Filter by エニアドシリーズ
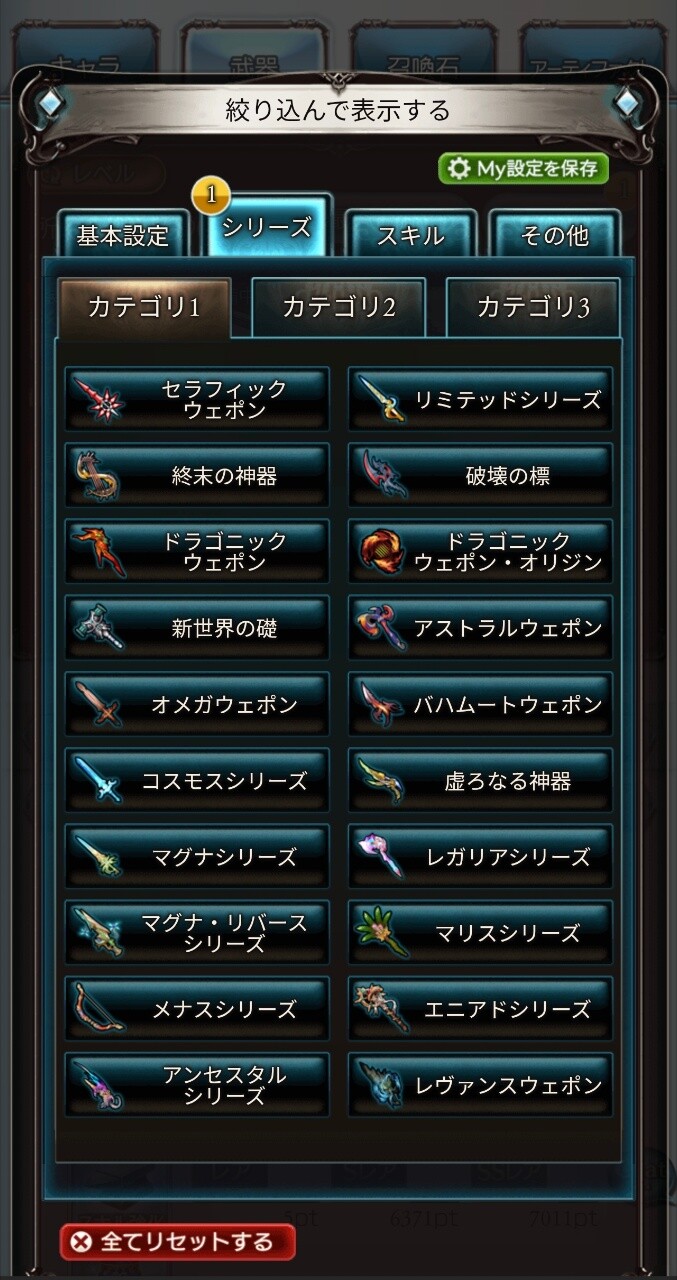The height and width of the screenshot is (1280, 677). pyautogui.click(x=480, y=1009)
